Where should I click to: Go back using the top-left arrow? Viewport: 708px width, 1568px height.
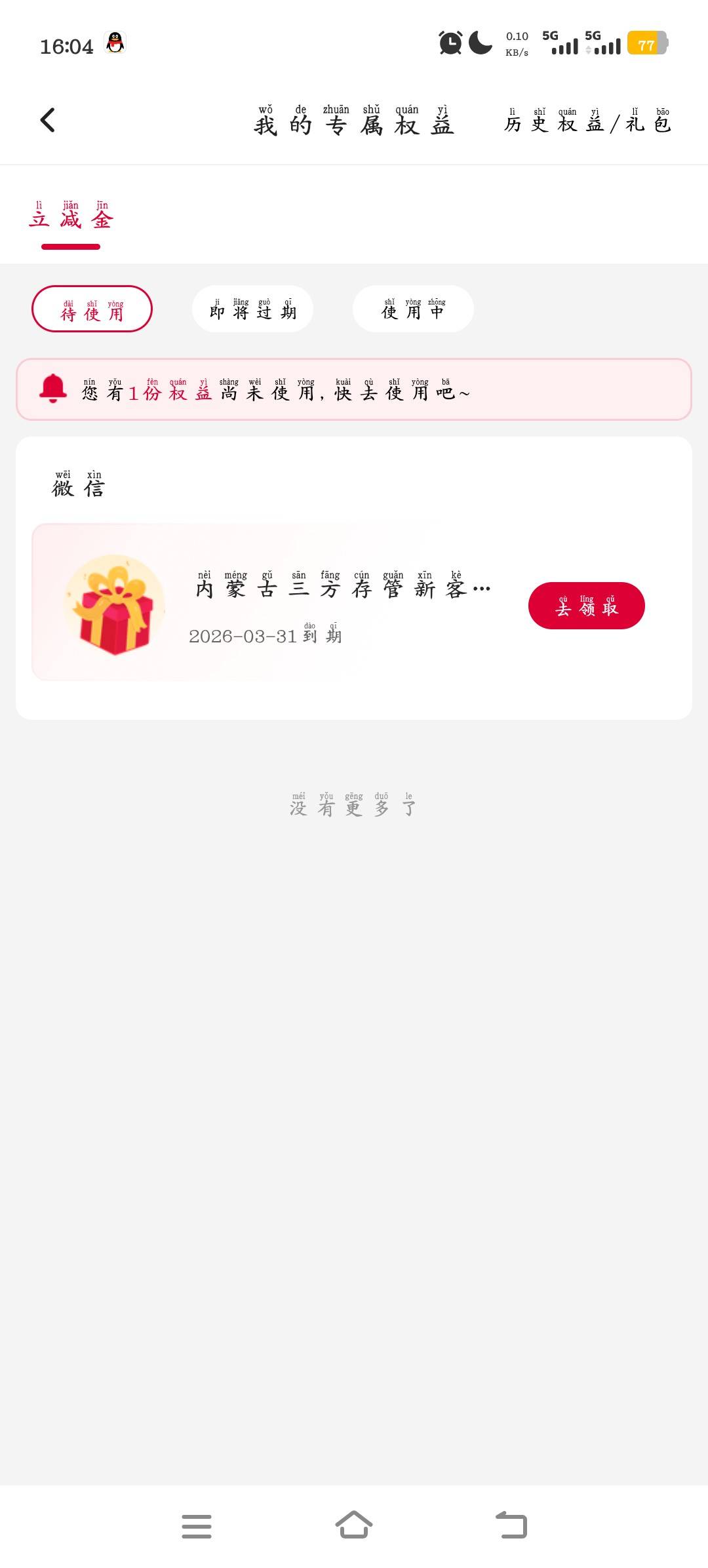[x=48, y=120]
